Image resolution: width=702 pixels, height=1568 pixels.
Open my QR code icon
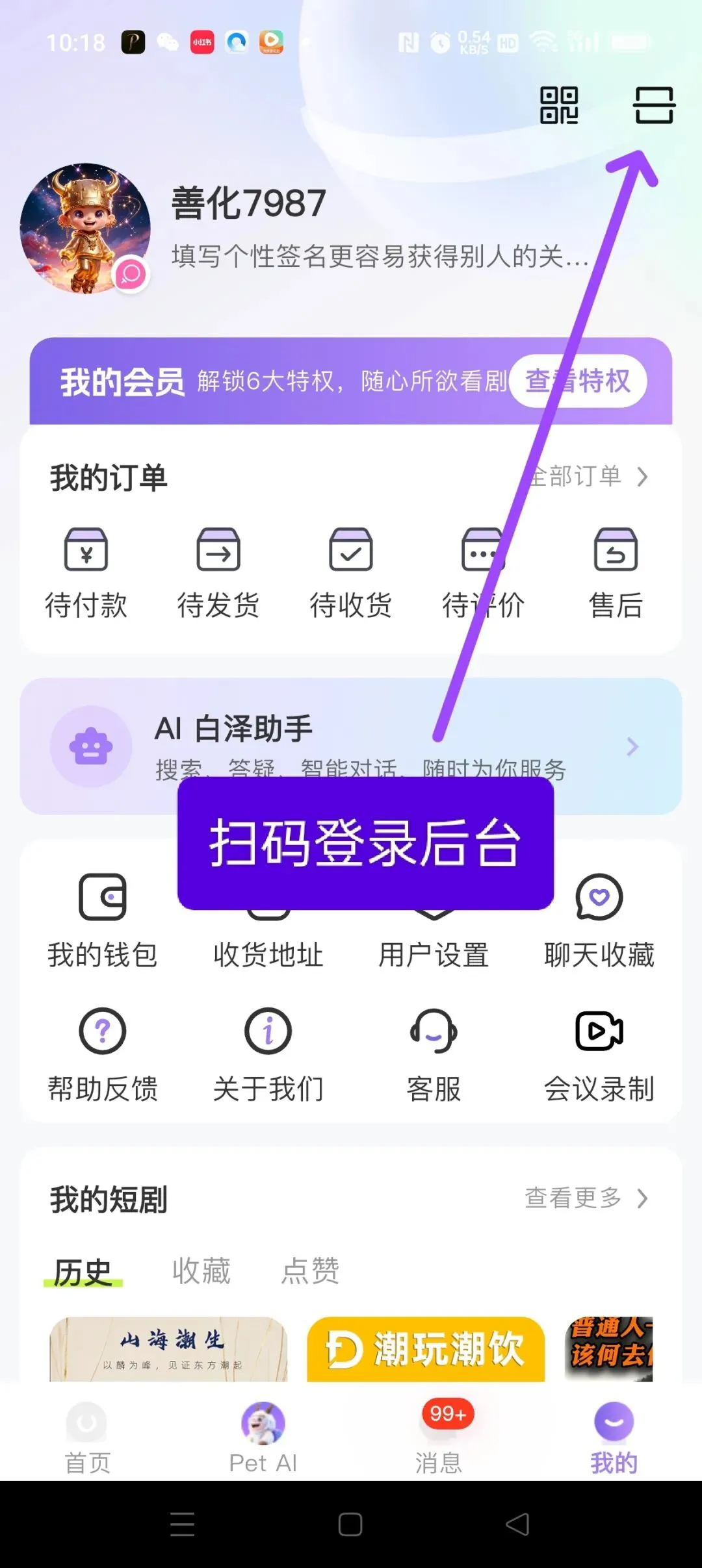pos(559,105)
